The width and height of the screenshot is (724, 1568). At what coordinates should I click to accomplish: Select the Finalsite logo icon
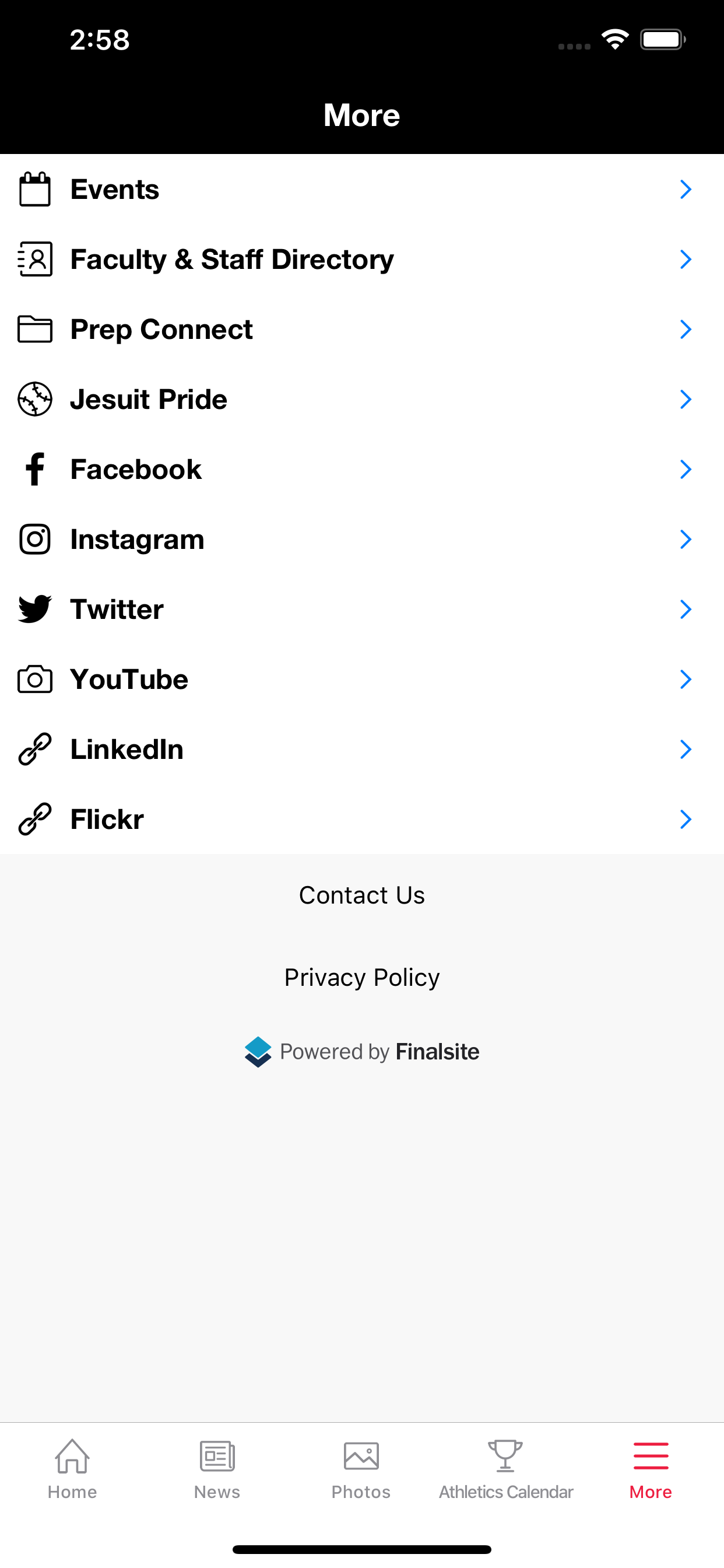[x=258, y=1051]
